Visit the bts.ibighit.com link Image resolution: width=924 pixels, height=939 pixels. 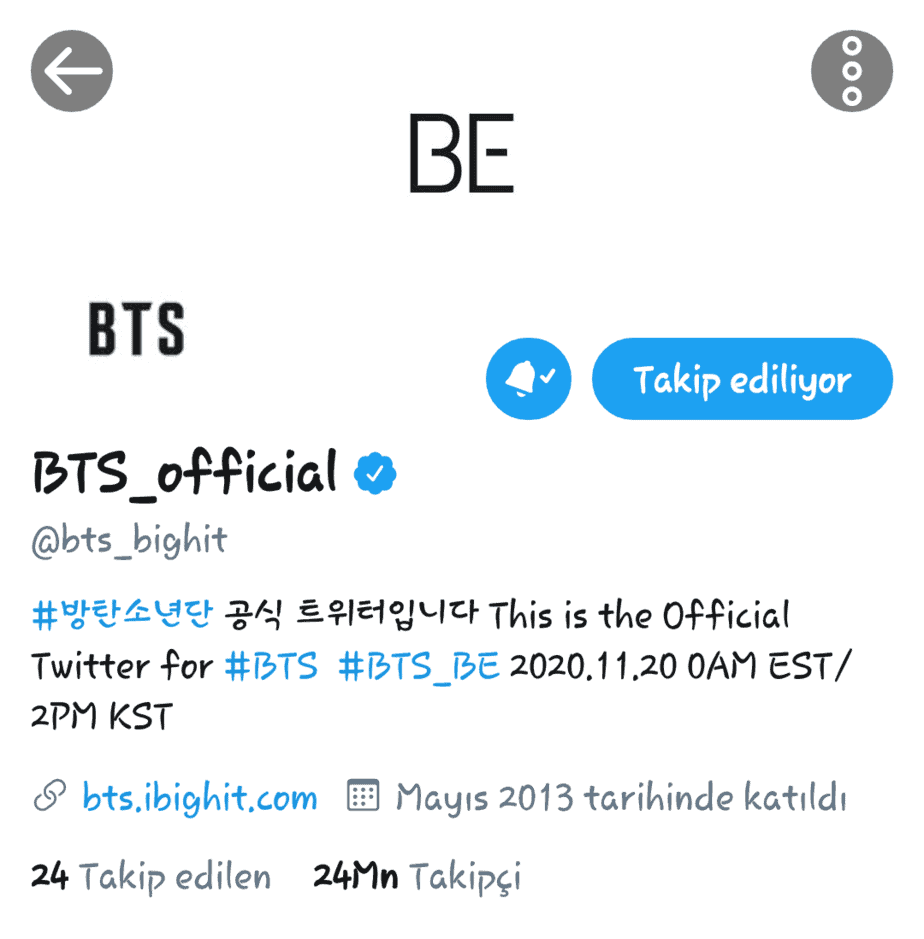(199, 797)
